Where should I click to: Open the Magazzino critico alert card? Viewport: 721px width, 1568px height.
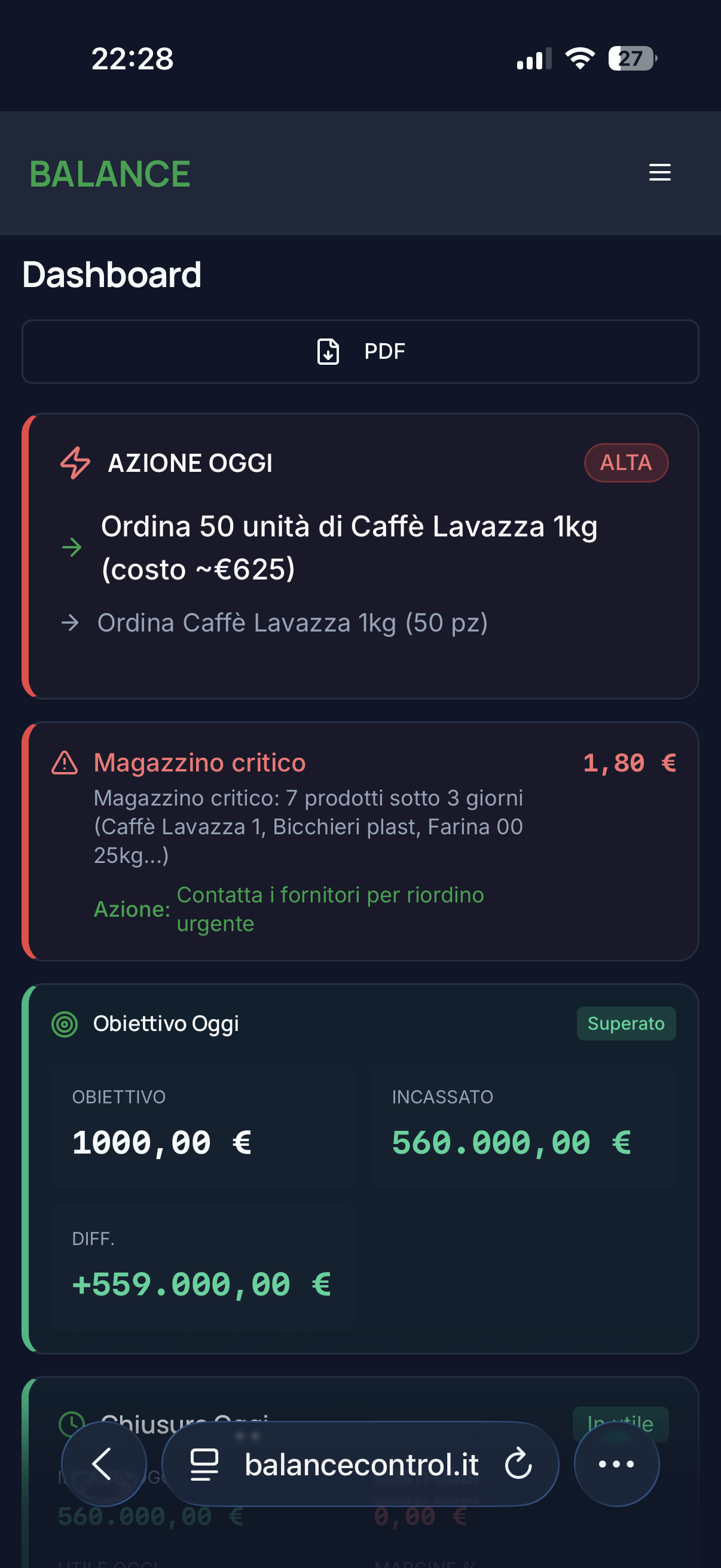tap(360, 840)
